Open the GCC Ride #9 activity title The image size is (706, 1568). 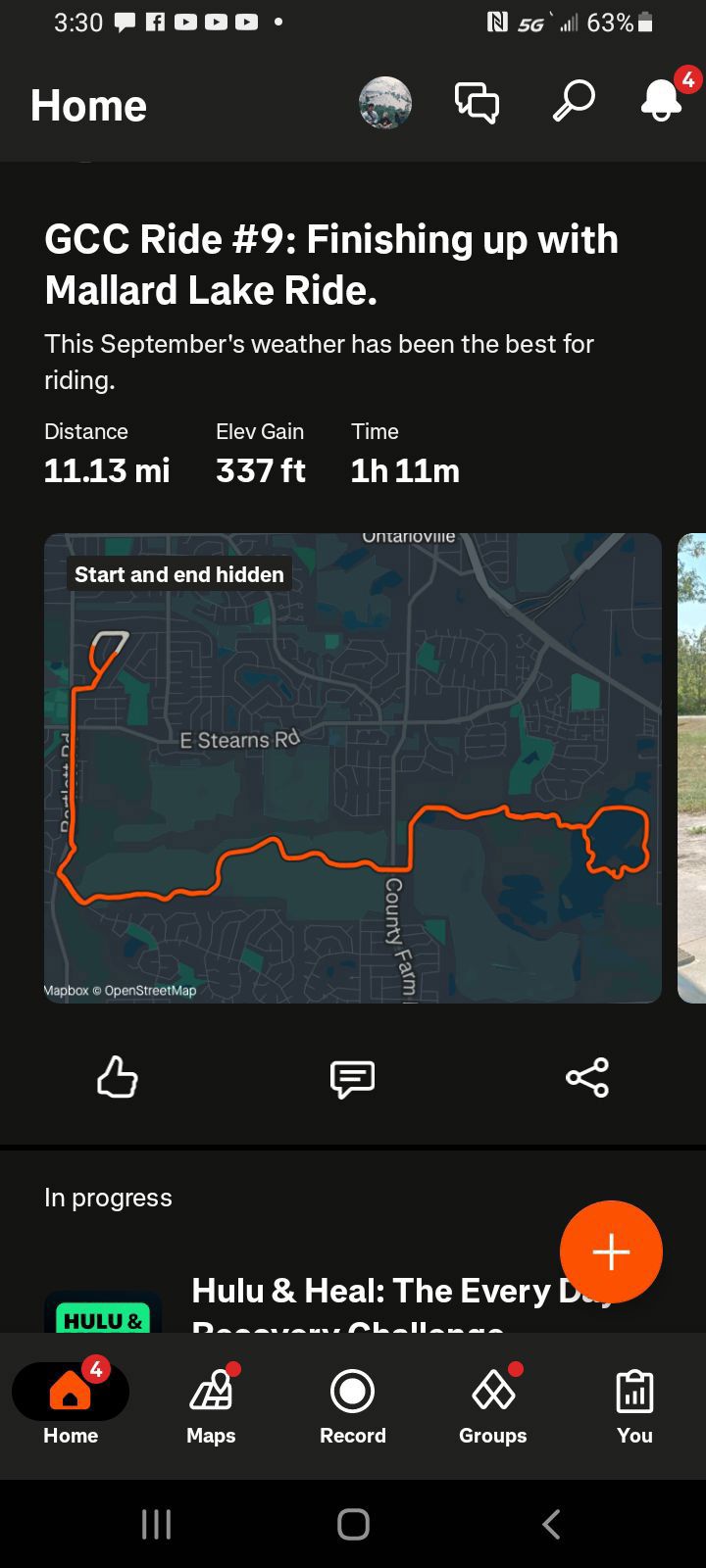pyautogui.click(x=331, y=265)
